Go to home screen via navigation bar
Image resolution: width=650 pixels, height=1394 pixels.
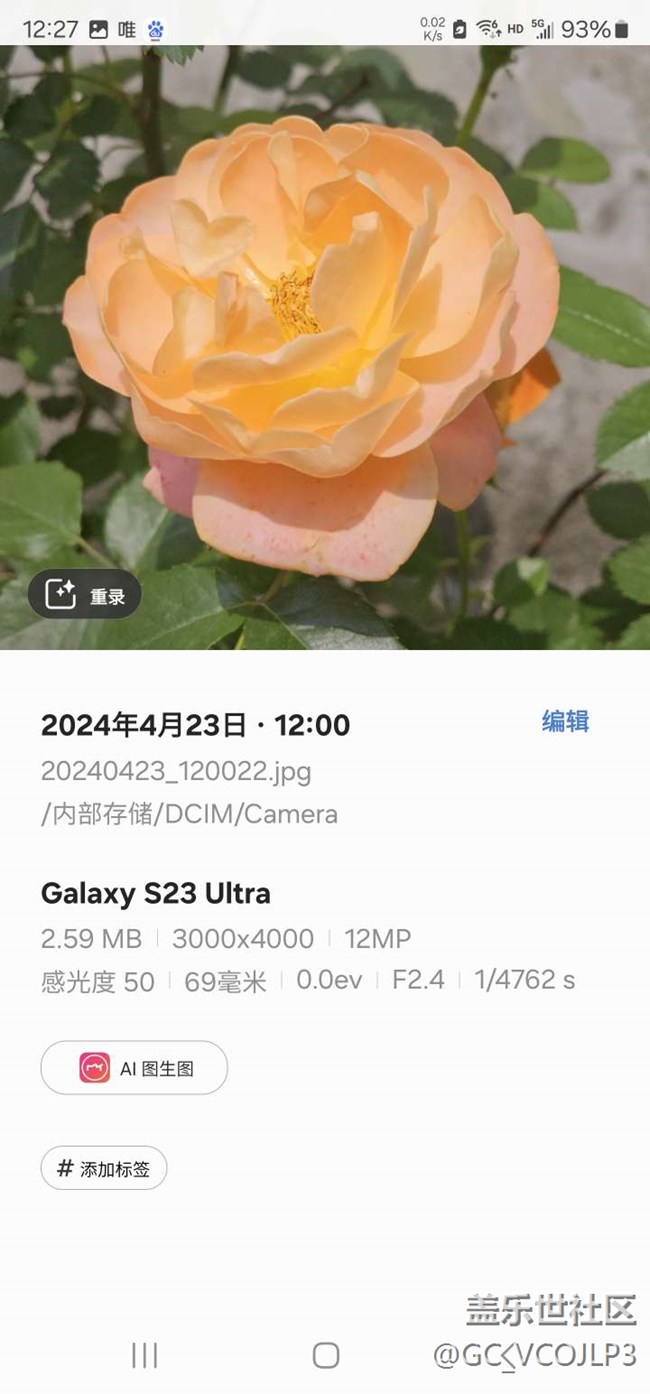(x=326, y=1355)
